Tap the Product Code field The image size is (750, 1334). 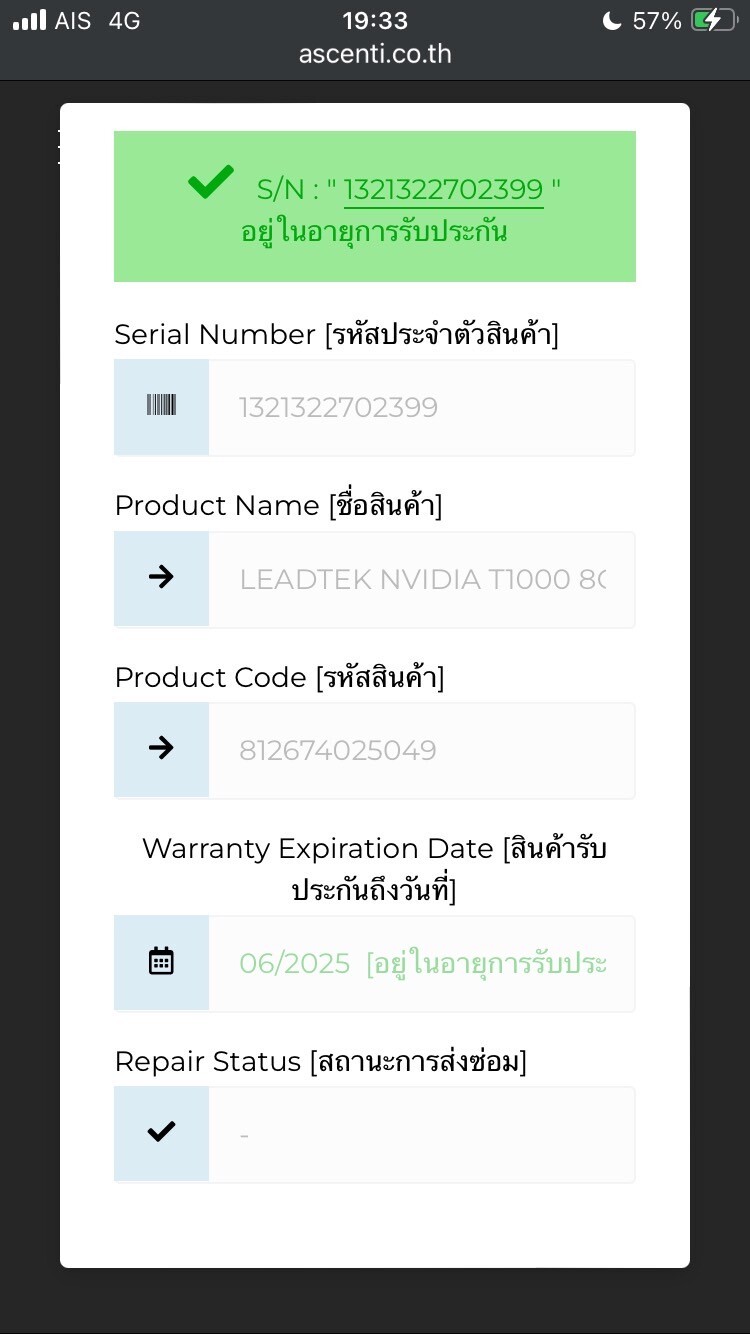421,751
